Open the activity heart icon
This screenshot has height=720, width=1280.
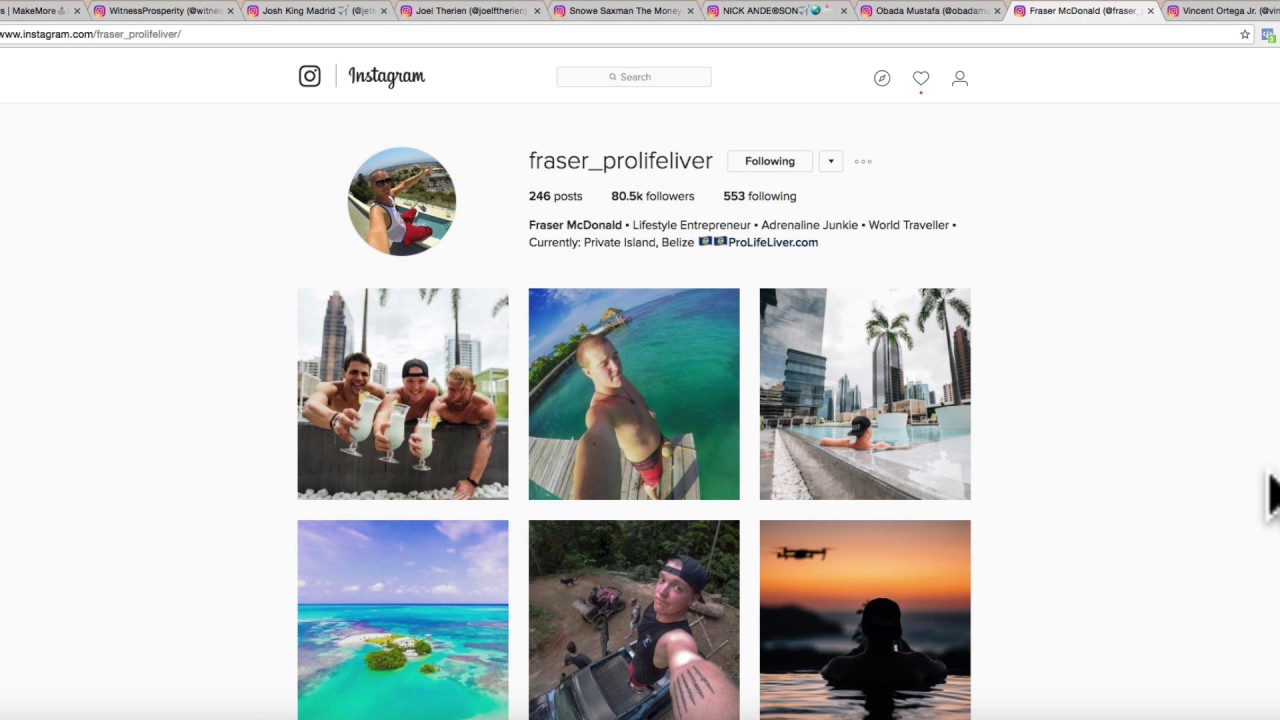coord(921,78)
